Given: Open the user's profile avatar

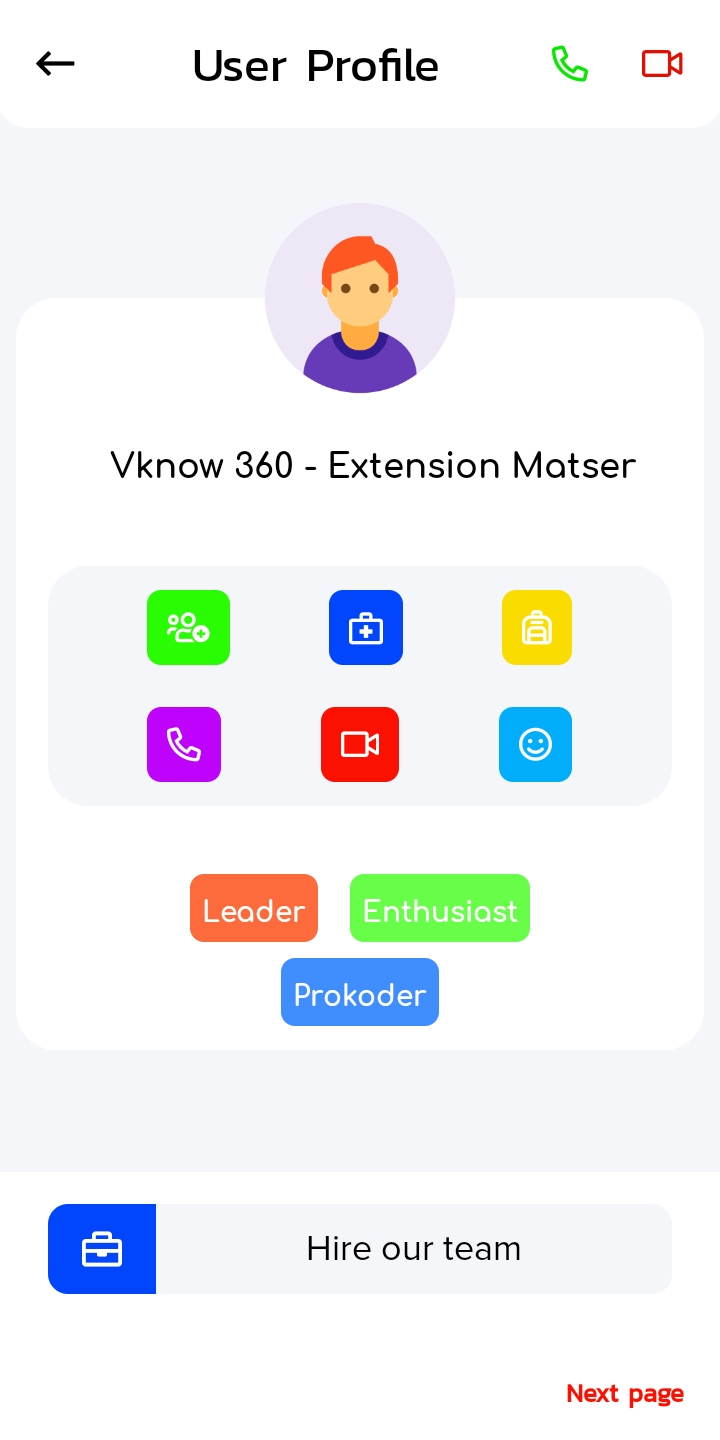Looking at the screenshot, I should tap(360, 298).
